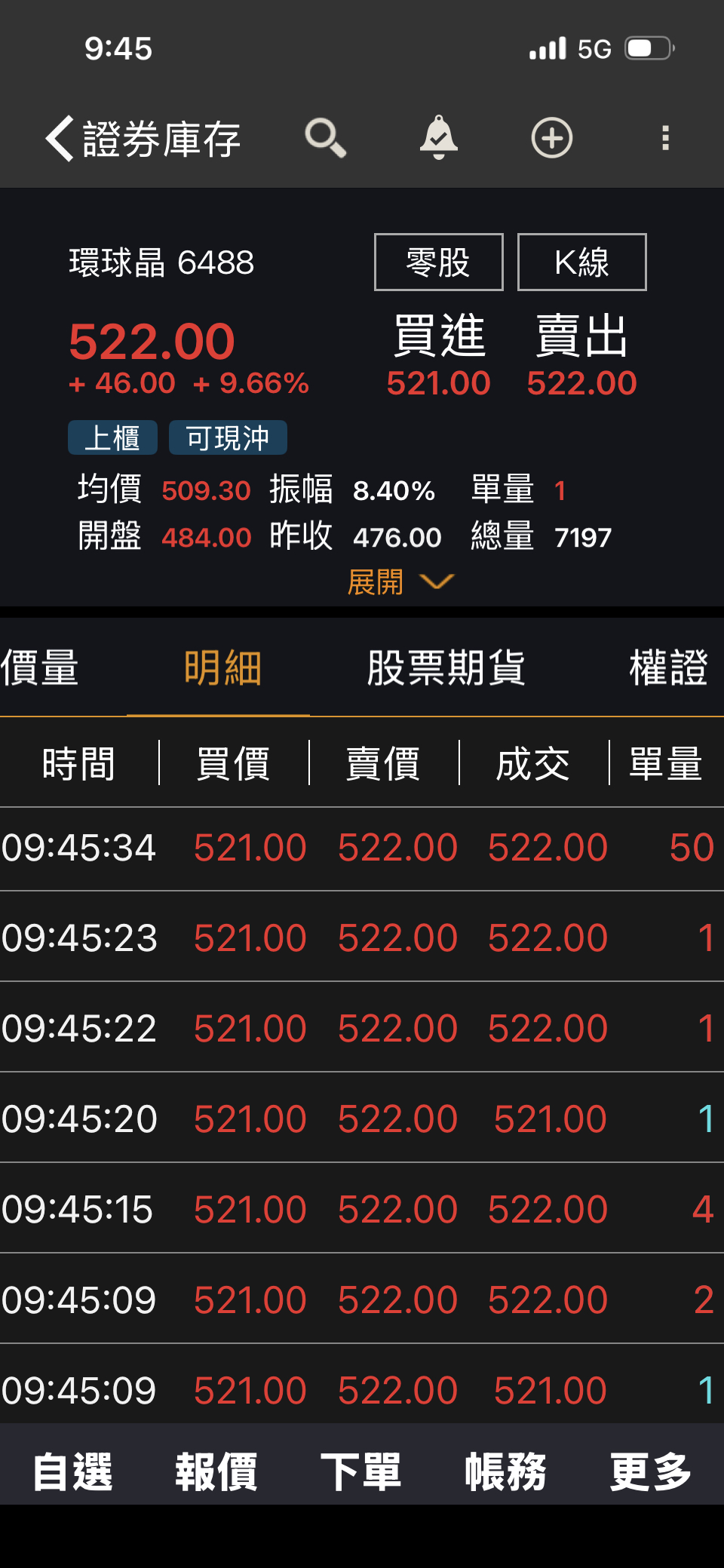Switch to the 權證 tab

(668, 668)
